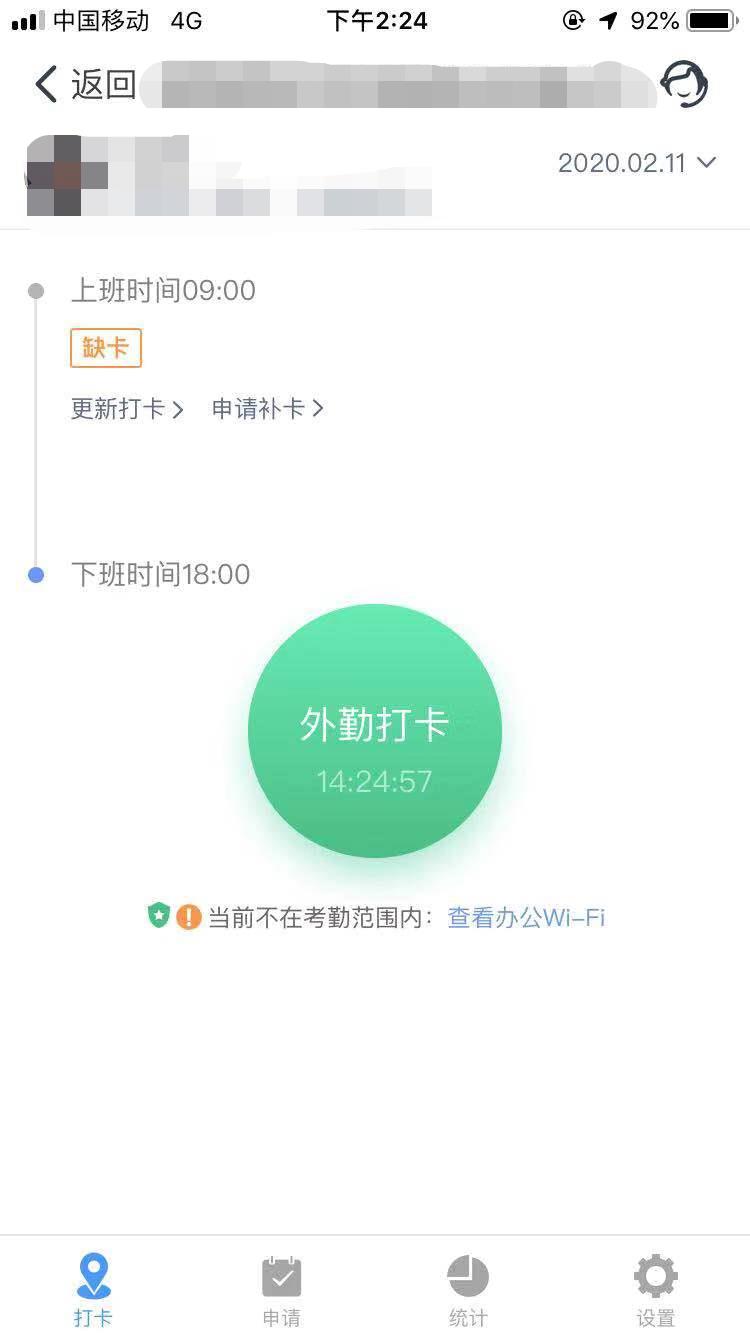Select the 打卡 location pin icon
The width and height of the screenshot is (750, 1334).
point(93,1277)
